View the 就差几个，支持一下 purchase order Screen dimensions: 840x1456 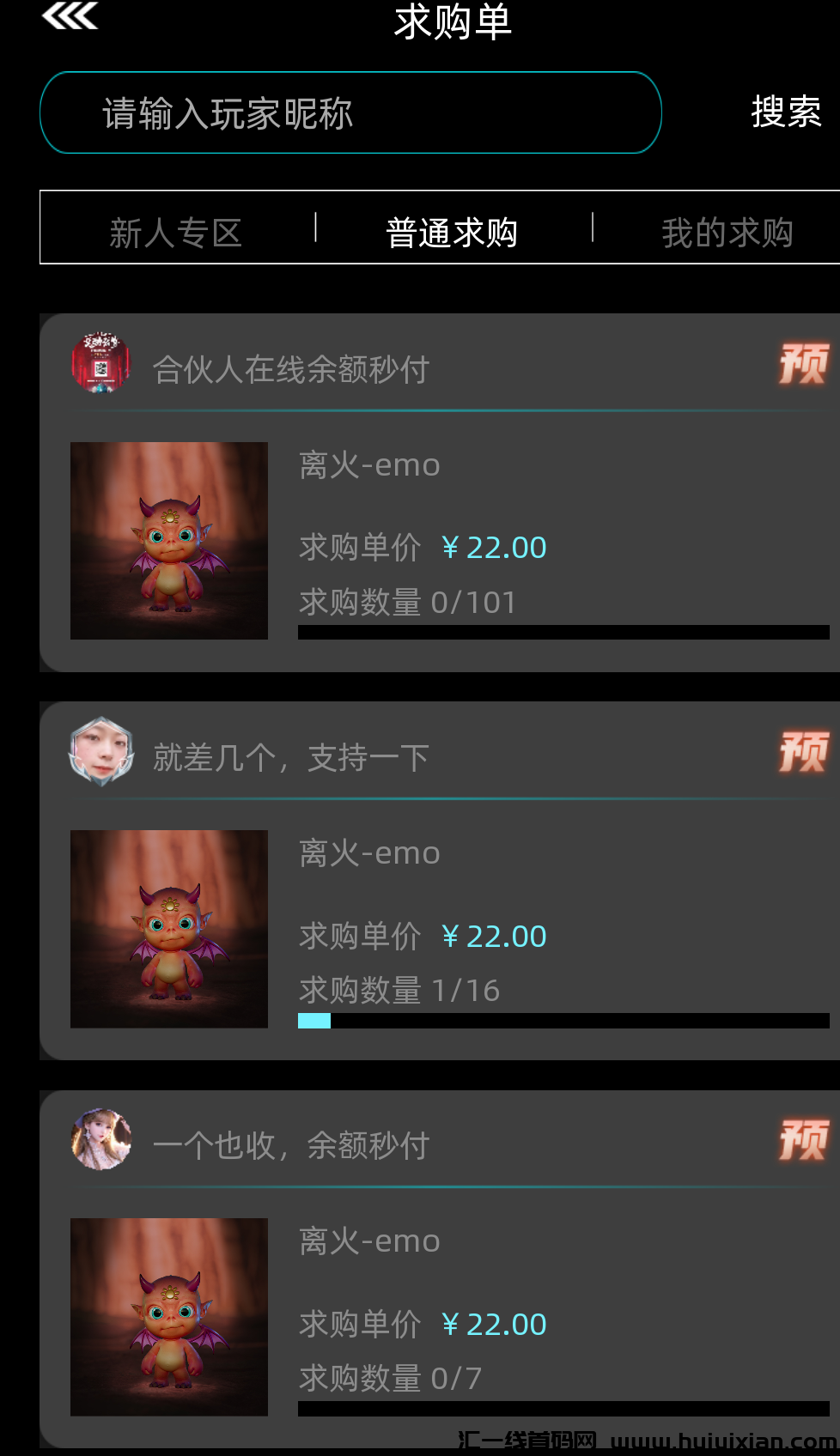440,881
